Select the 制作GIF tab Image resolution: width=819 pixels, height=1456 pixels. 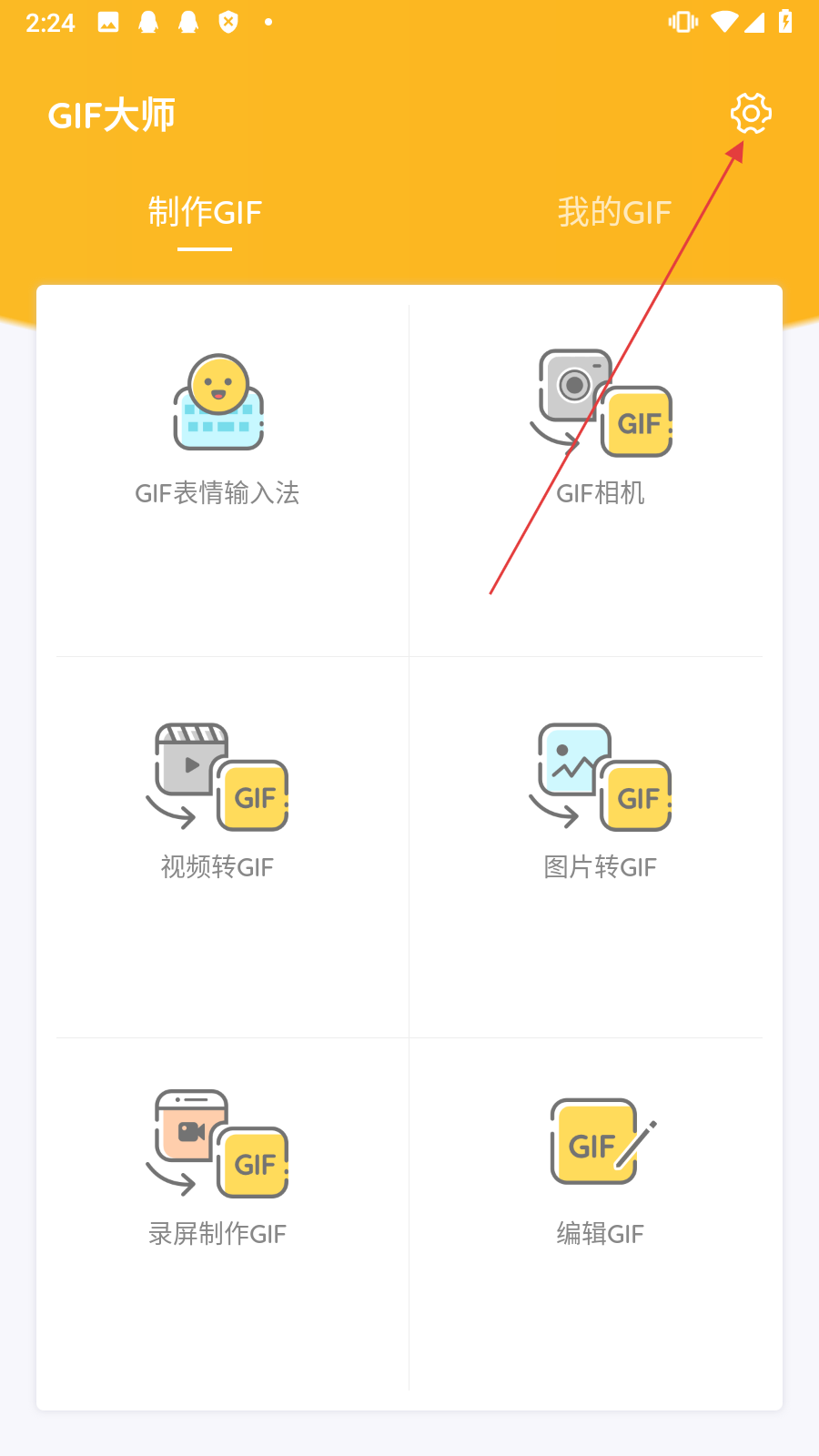pyautogui.click(x=205, y=212)
